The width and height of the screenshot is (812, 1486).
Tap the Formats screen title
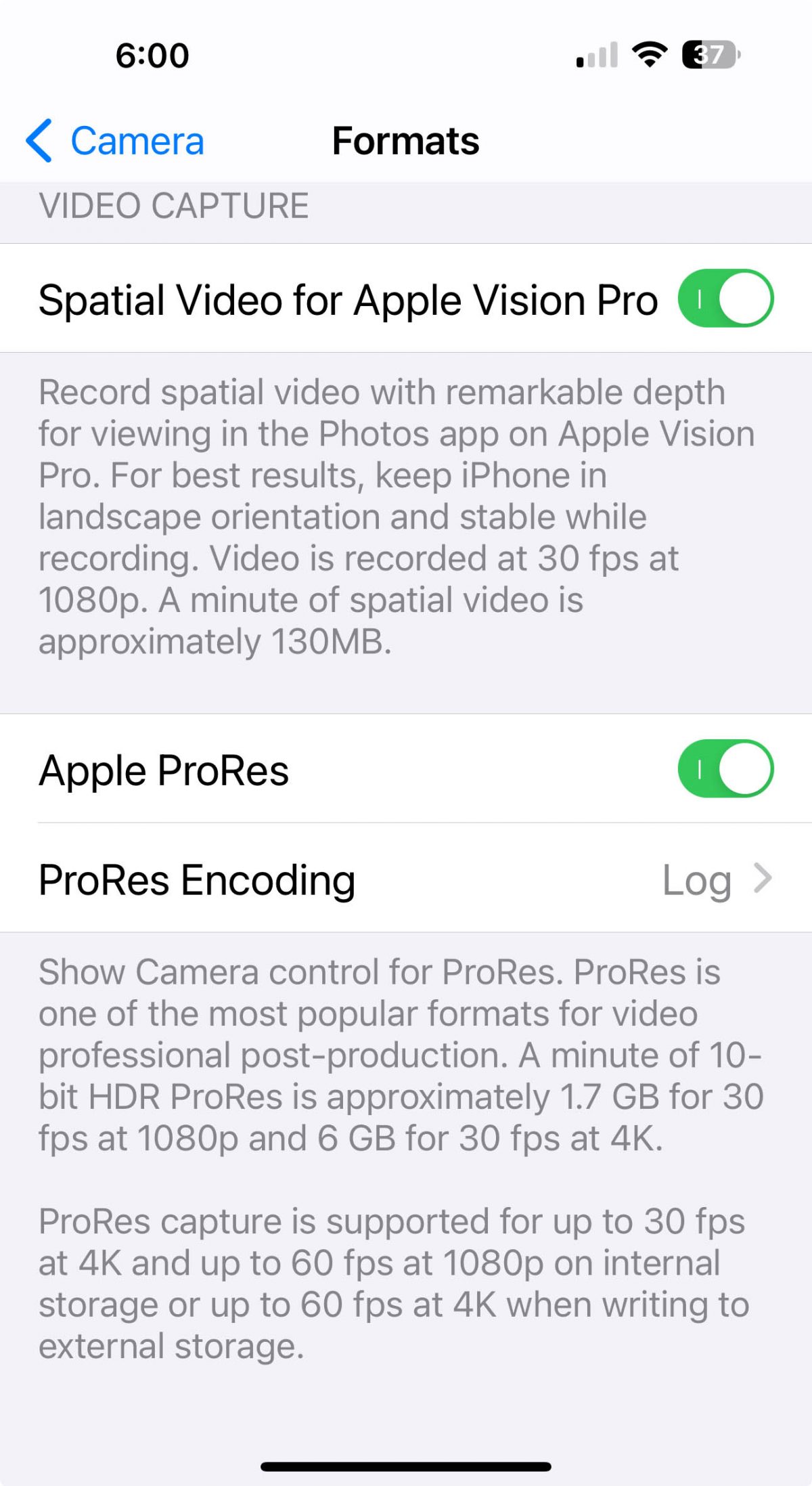tap(405, 141)
